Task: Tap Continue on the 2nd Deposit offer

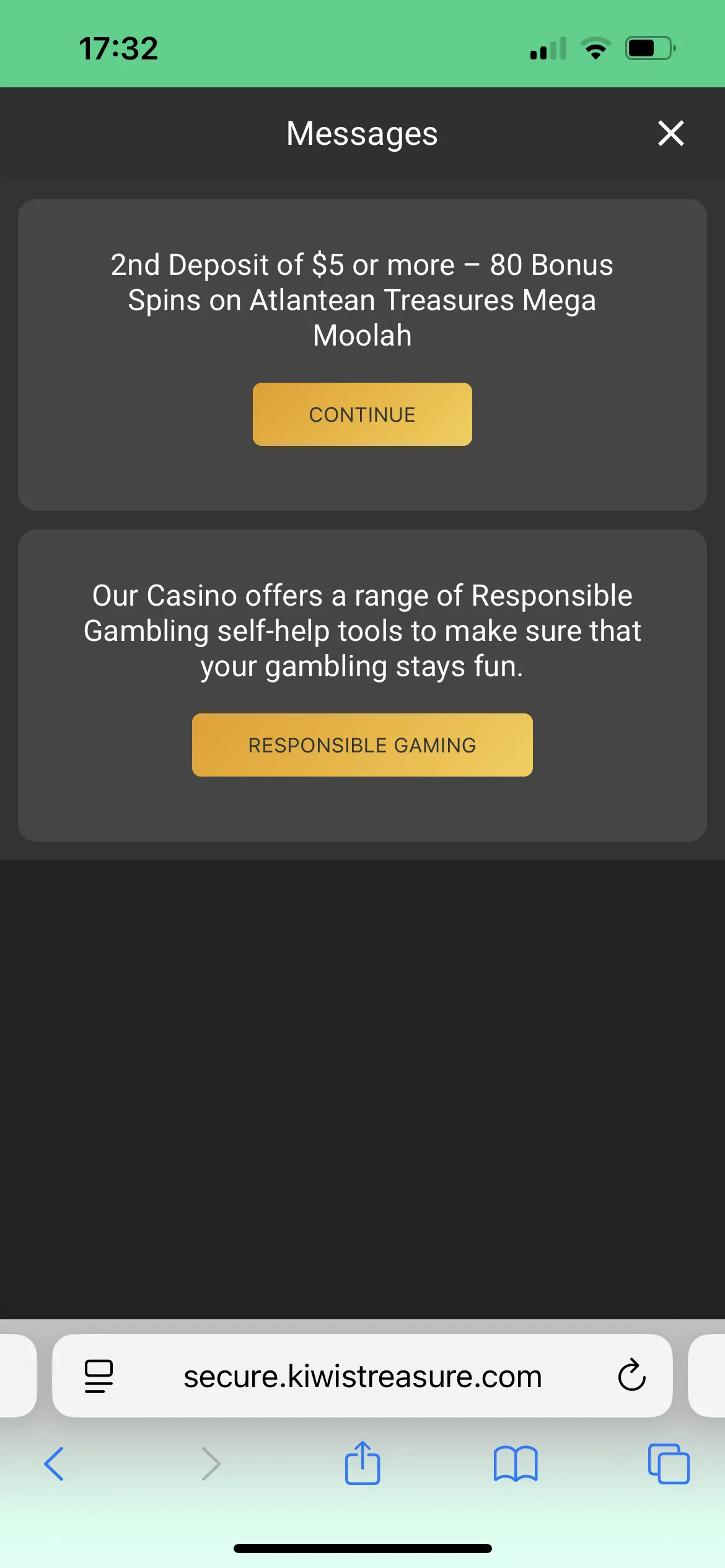Action: pos(362,414)
